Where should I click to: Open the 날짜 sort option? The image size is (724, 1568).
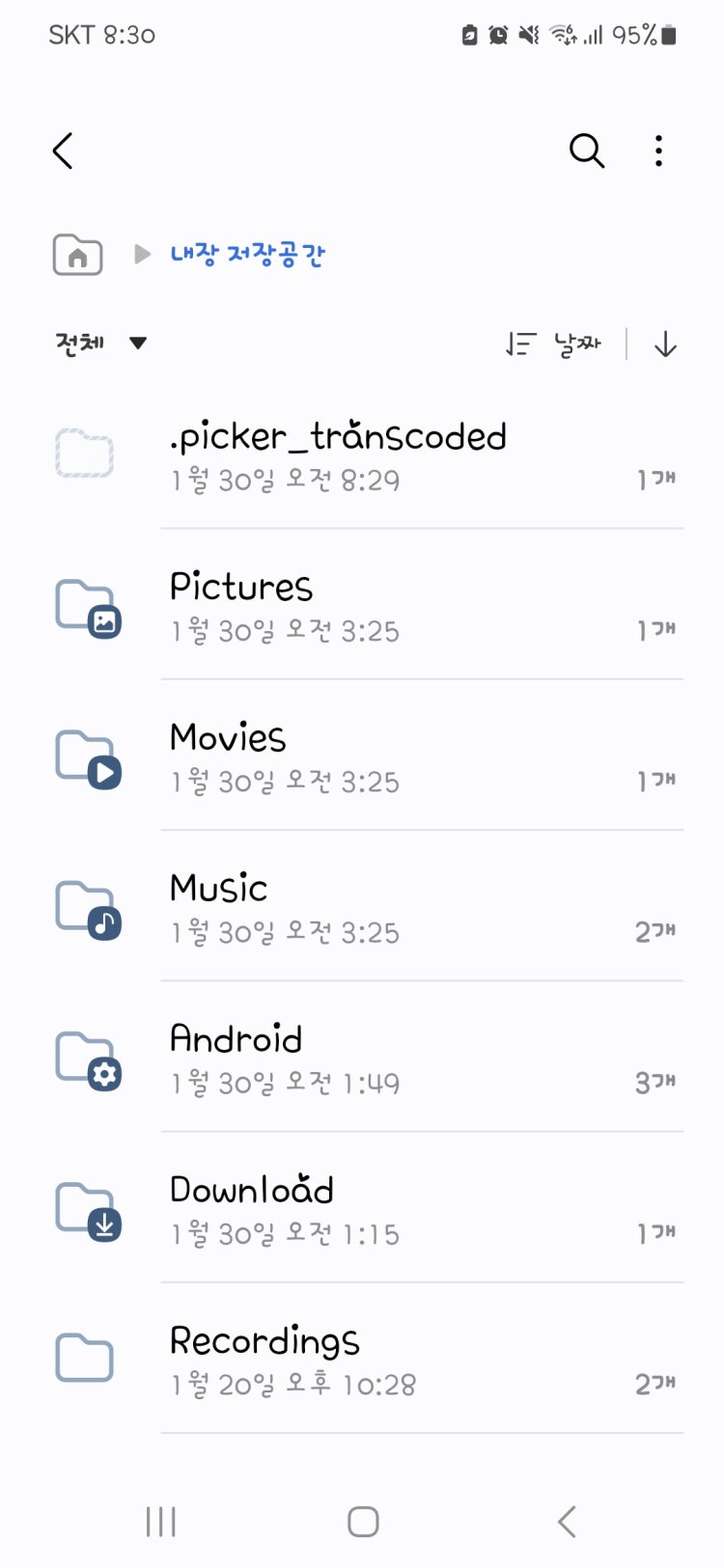point(577,343)
